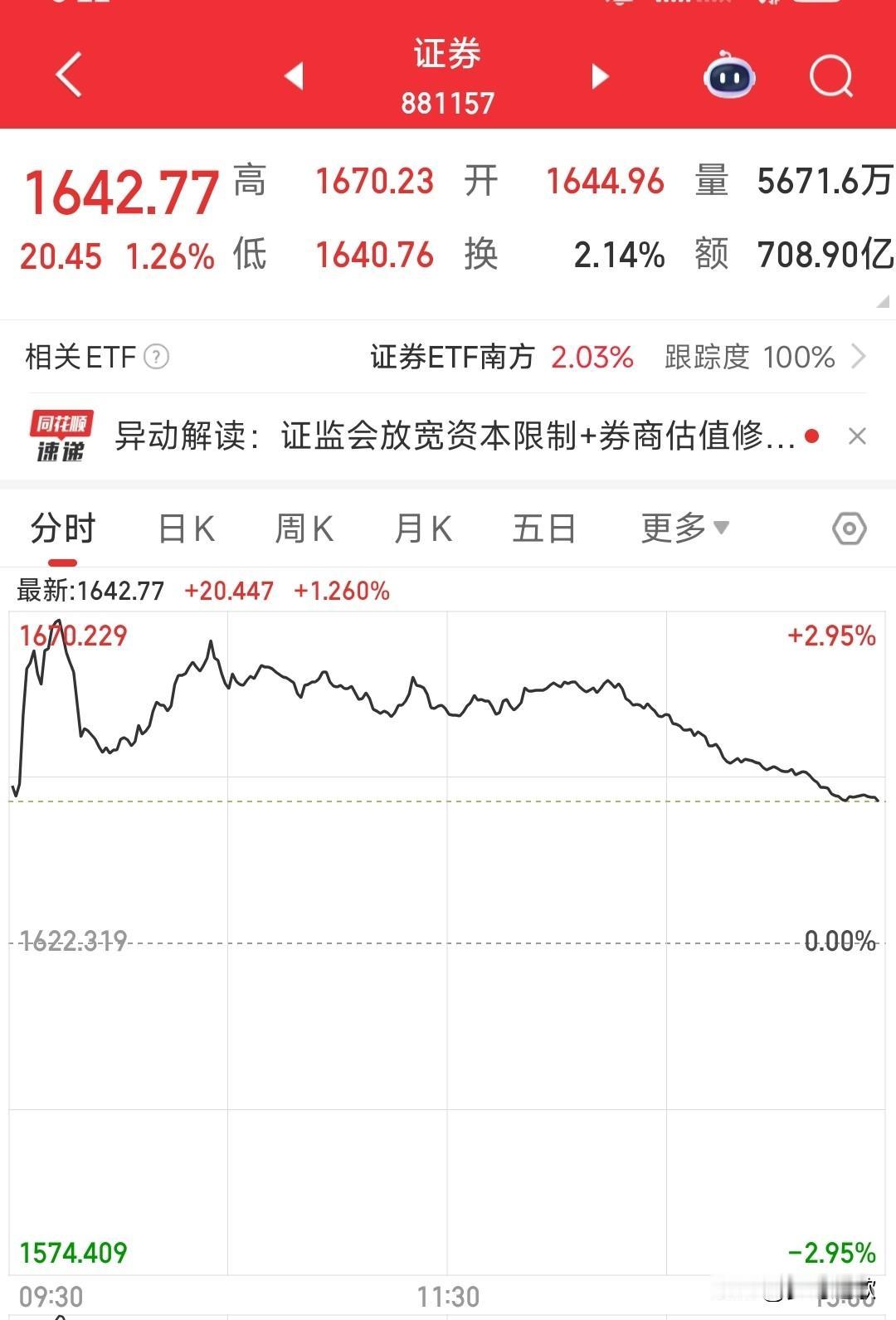This screenshot has height=1320, width=896.
Task: Switch to next stock with right arrow
Action: [599, 75]
